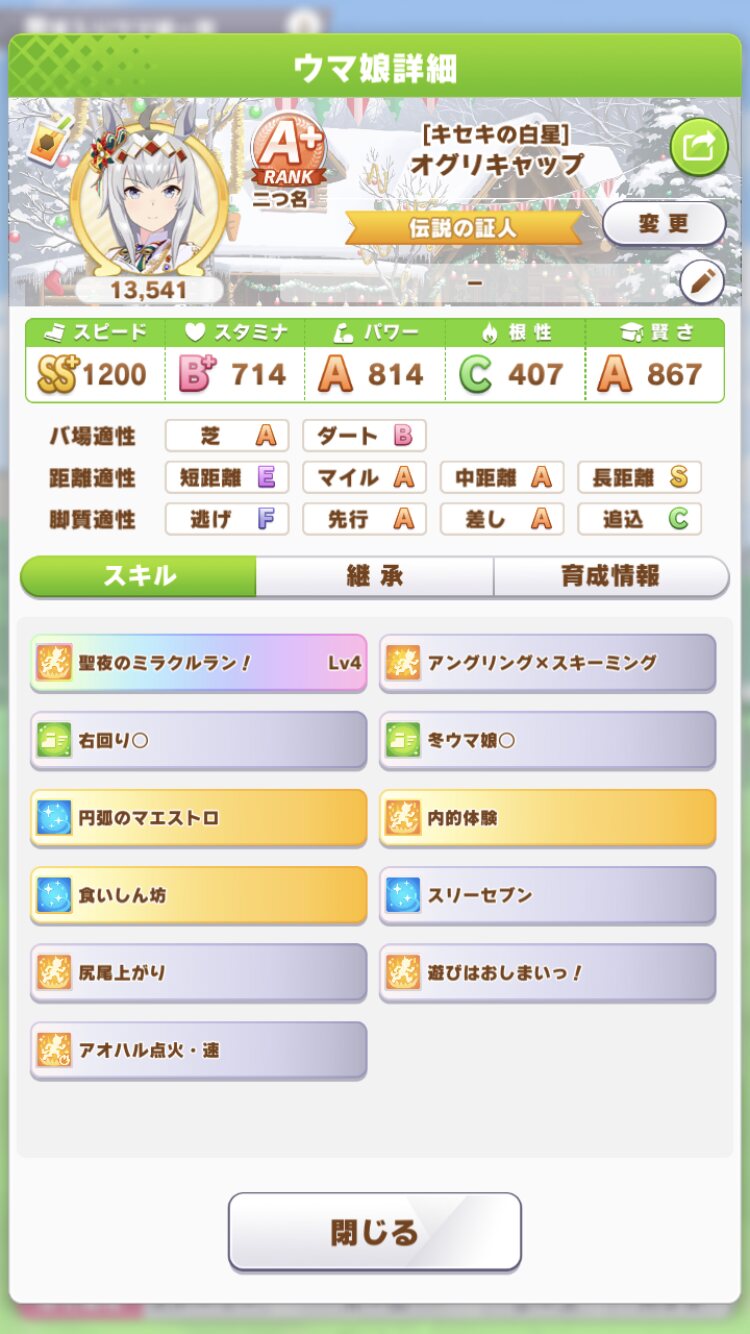Switch to the 育成情報 tab
750x1334 pixels.
[x=610, y=576]
